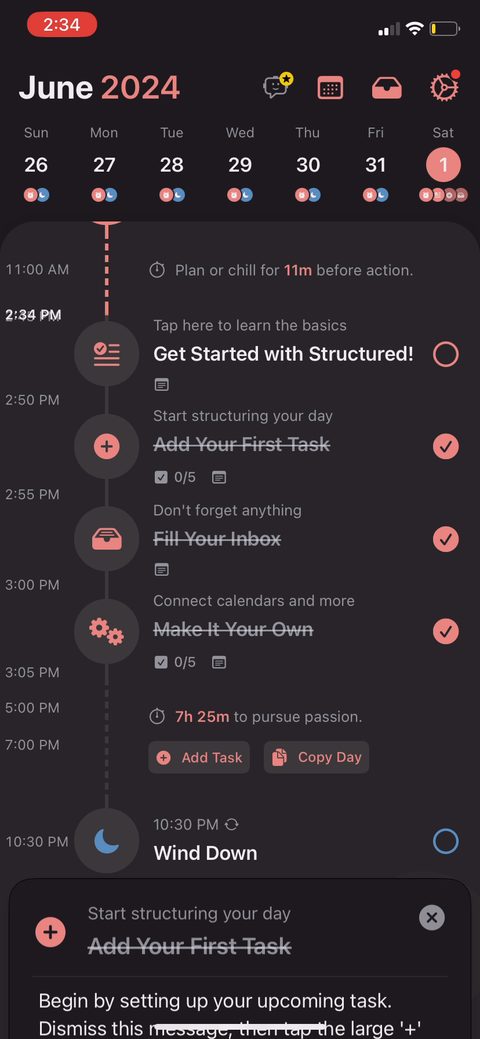Uncheck the Add Your First Task checkmark

pyautogui.click(x=446, y=447)
